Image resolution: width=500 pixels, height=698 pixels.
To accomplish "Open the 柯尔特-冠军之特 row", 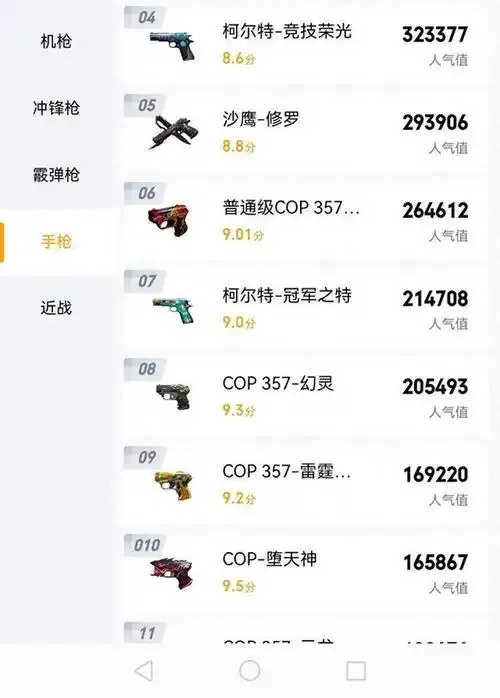I will pyautogui.click(x=305, y=307).
